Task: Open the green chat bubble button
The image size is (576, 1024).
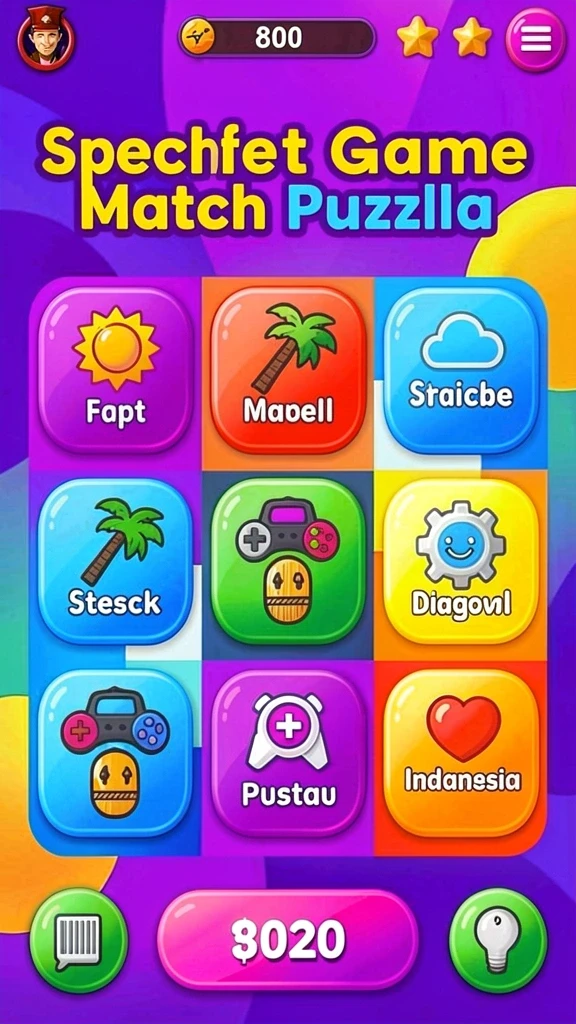Action: (x=79, y=940)
